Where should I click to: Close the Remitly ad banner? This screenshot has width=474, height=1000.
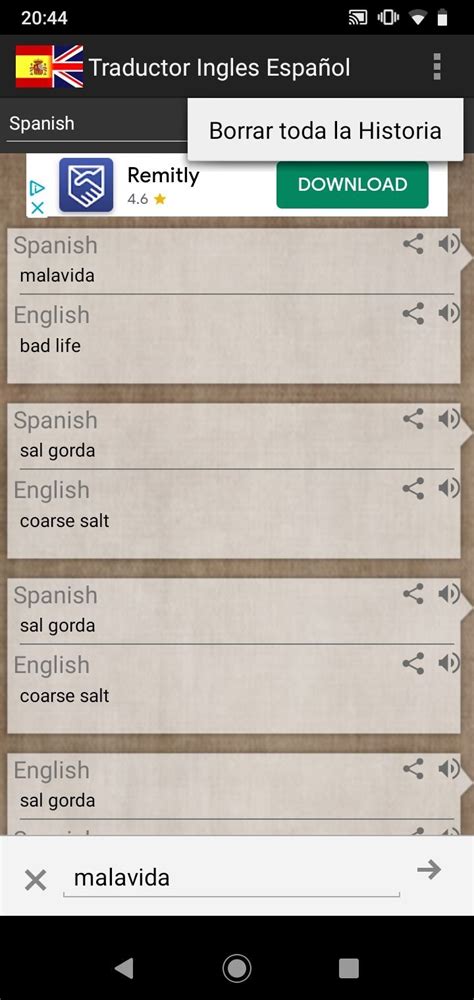click(x=38, y=208)
